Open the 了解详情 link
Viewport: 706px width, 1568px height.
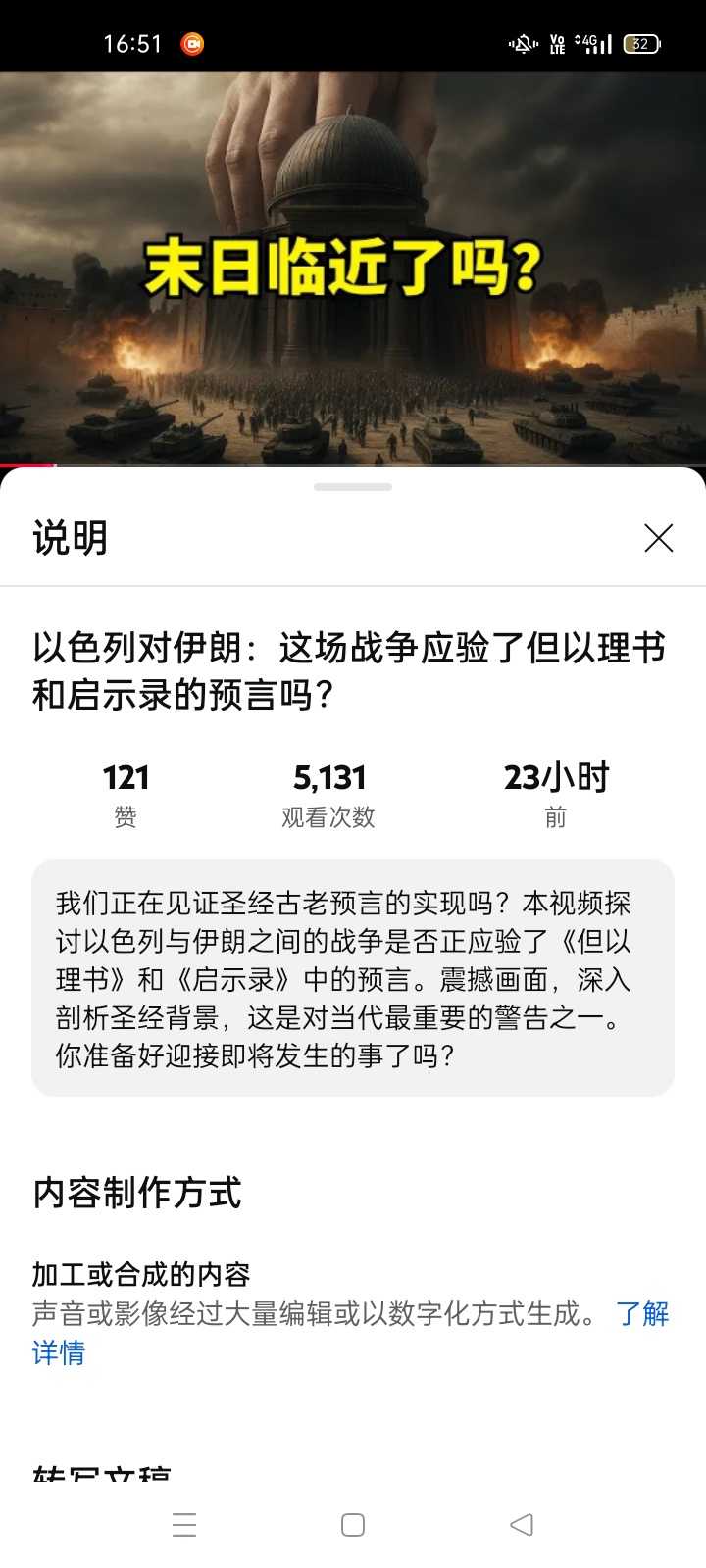pyautogui.click(x=642, y=1314)
